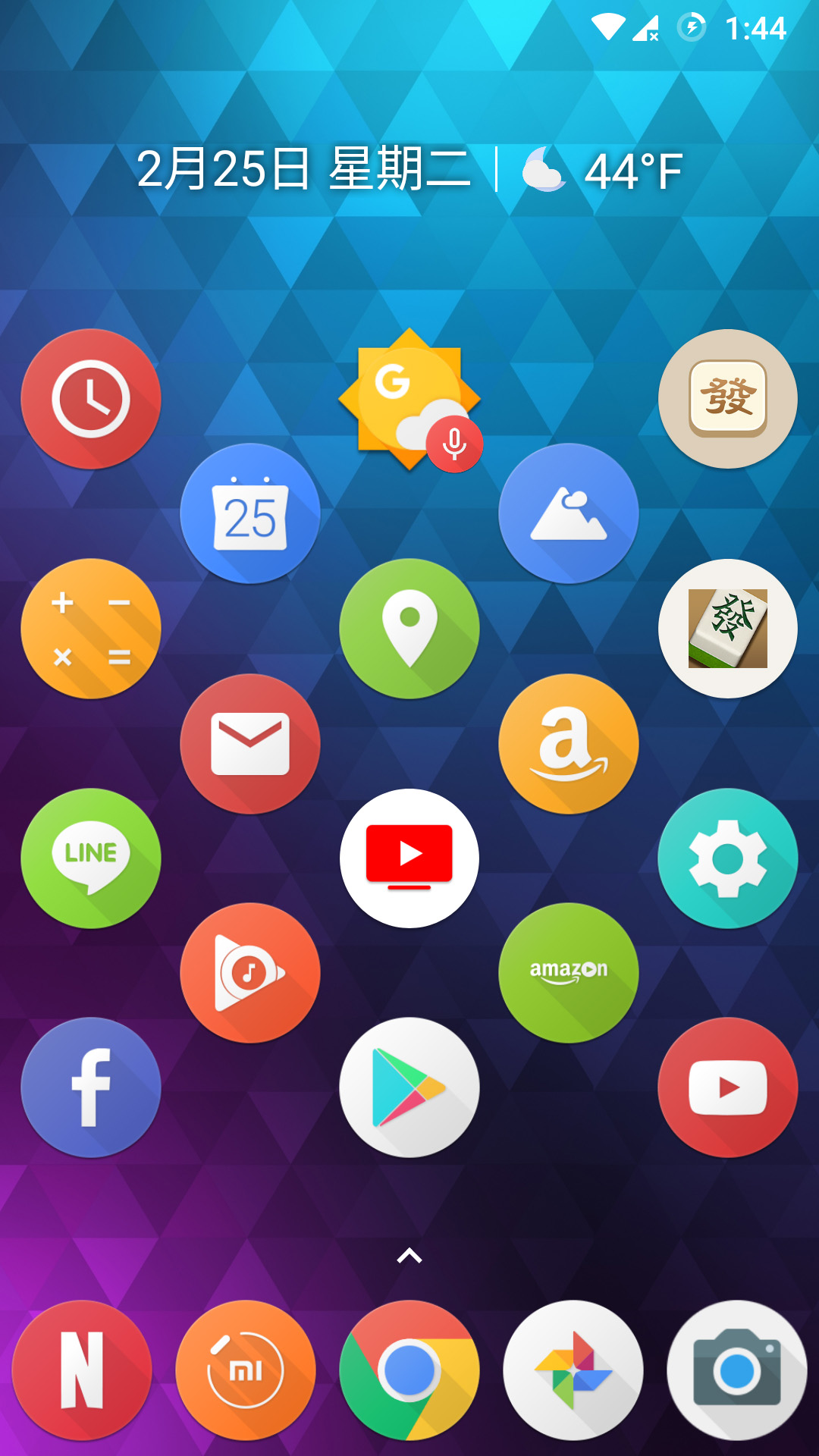Open the red Email app
Screen dimensions: 819x1456
tap(250, 744)
